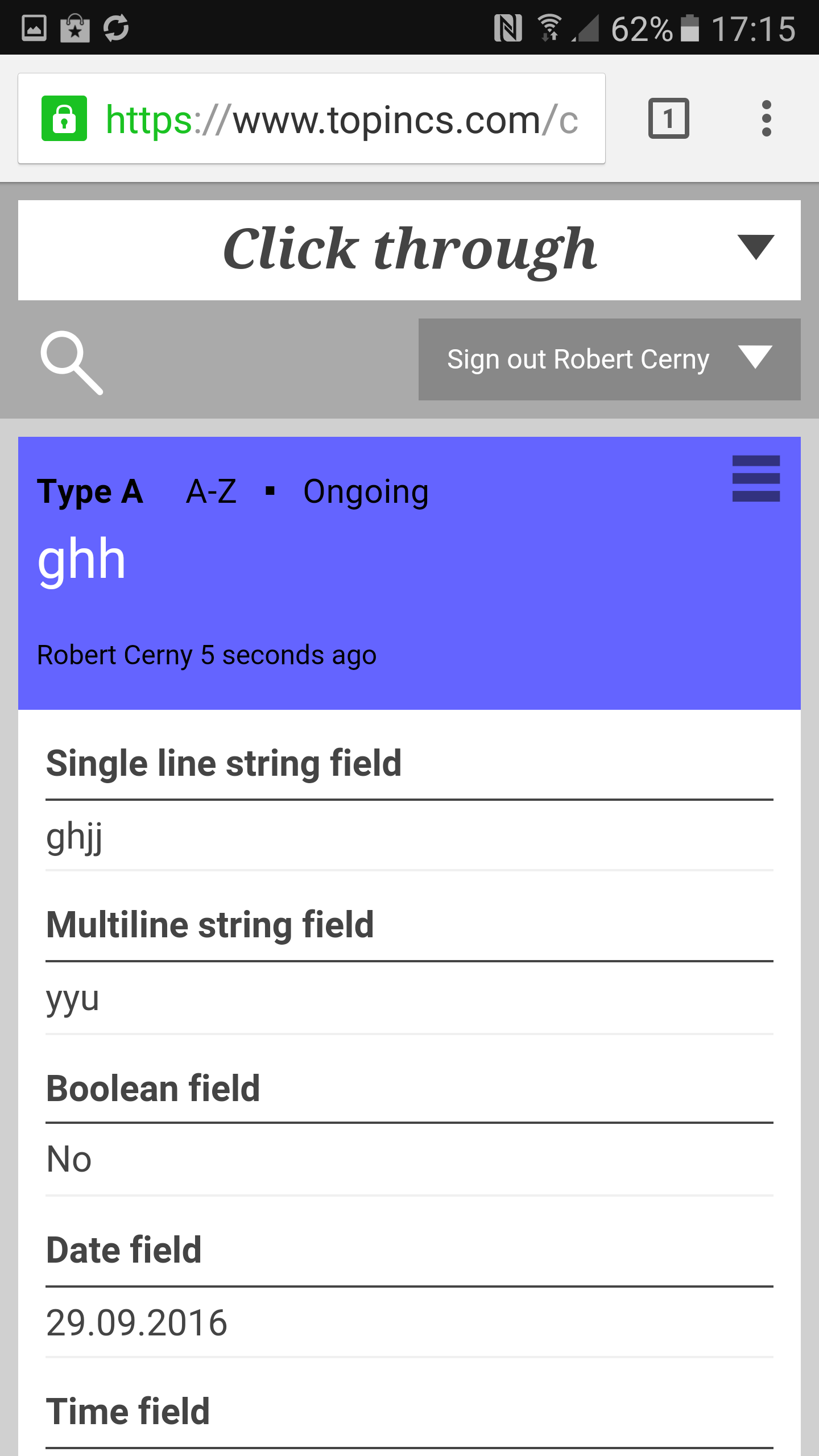Open the browser tab switcher
819x1456 pixels.
click(x=668, y=118)
